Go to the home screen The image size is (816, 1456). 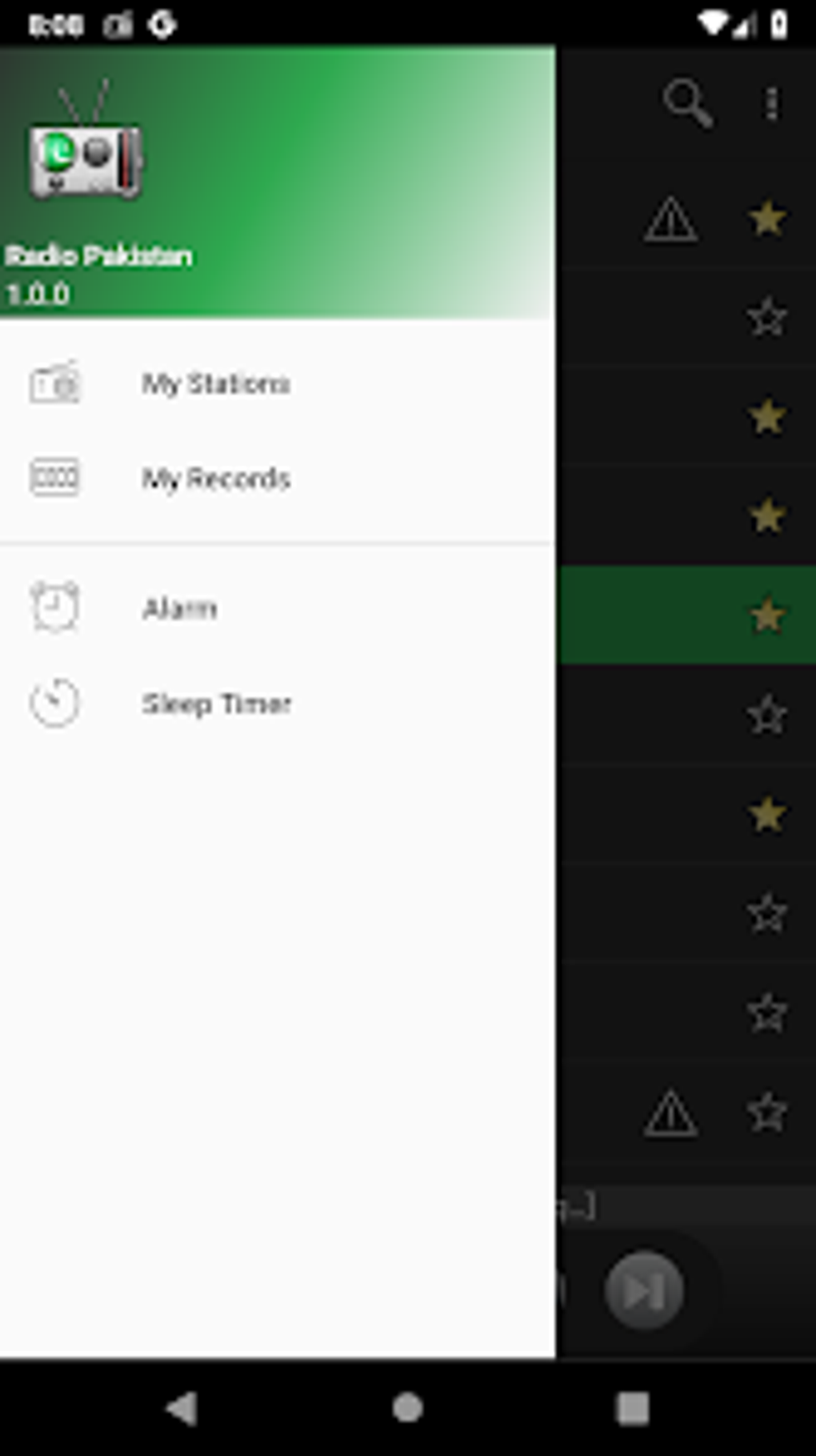pos(408,1408)
